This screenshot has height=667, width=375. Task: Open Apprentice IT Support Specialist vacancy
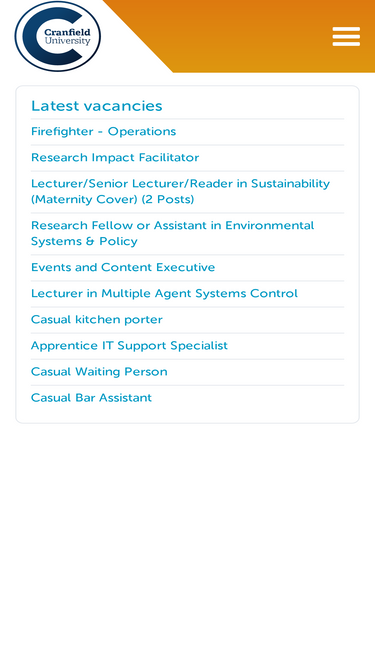(x=129, y=345)
